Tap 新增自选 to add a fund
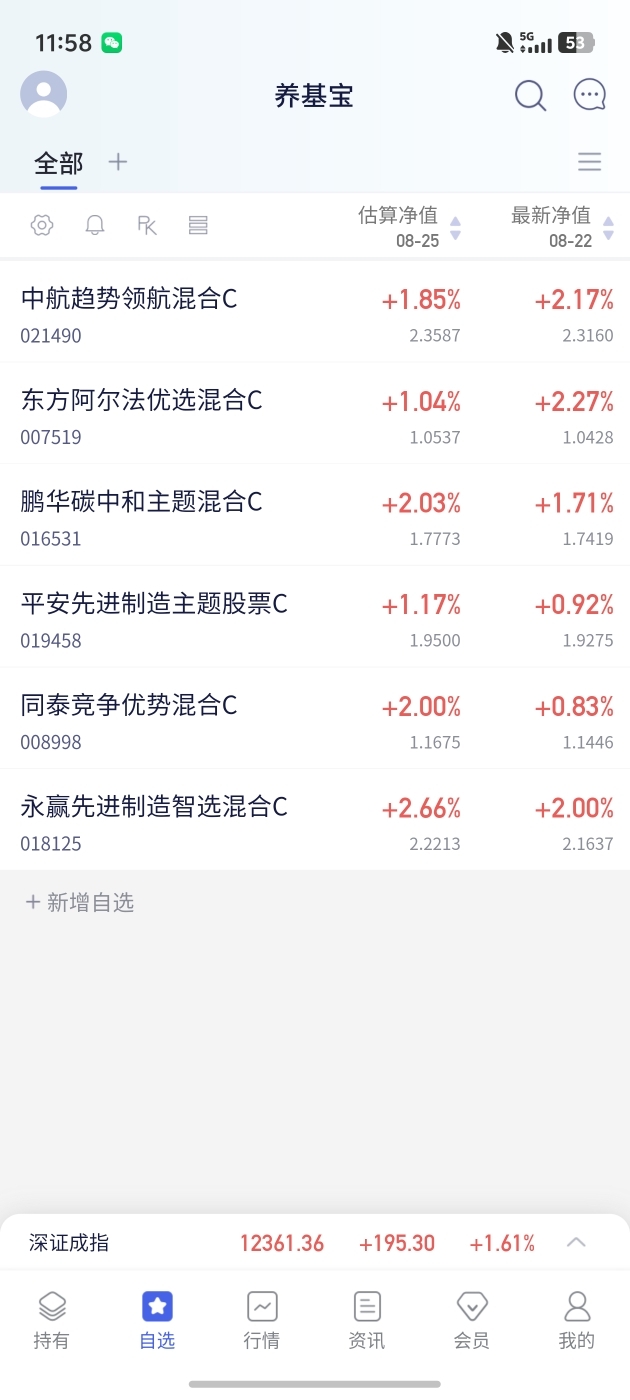This screenshot has width=630, height=1400. click(x=80, y=902)
